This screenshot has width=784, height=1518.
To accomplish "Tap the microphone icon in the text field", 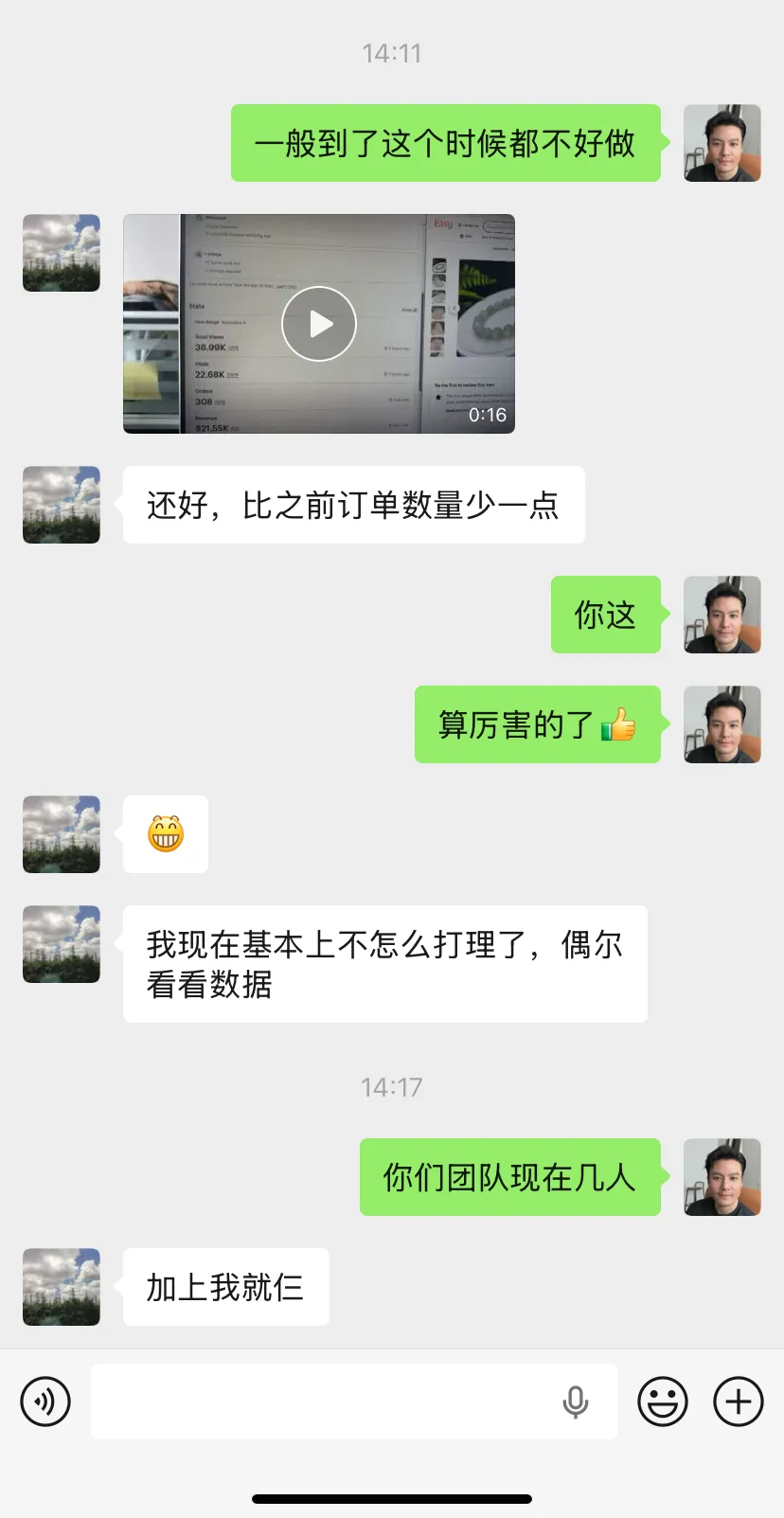I will (576, 1402).
